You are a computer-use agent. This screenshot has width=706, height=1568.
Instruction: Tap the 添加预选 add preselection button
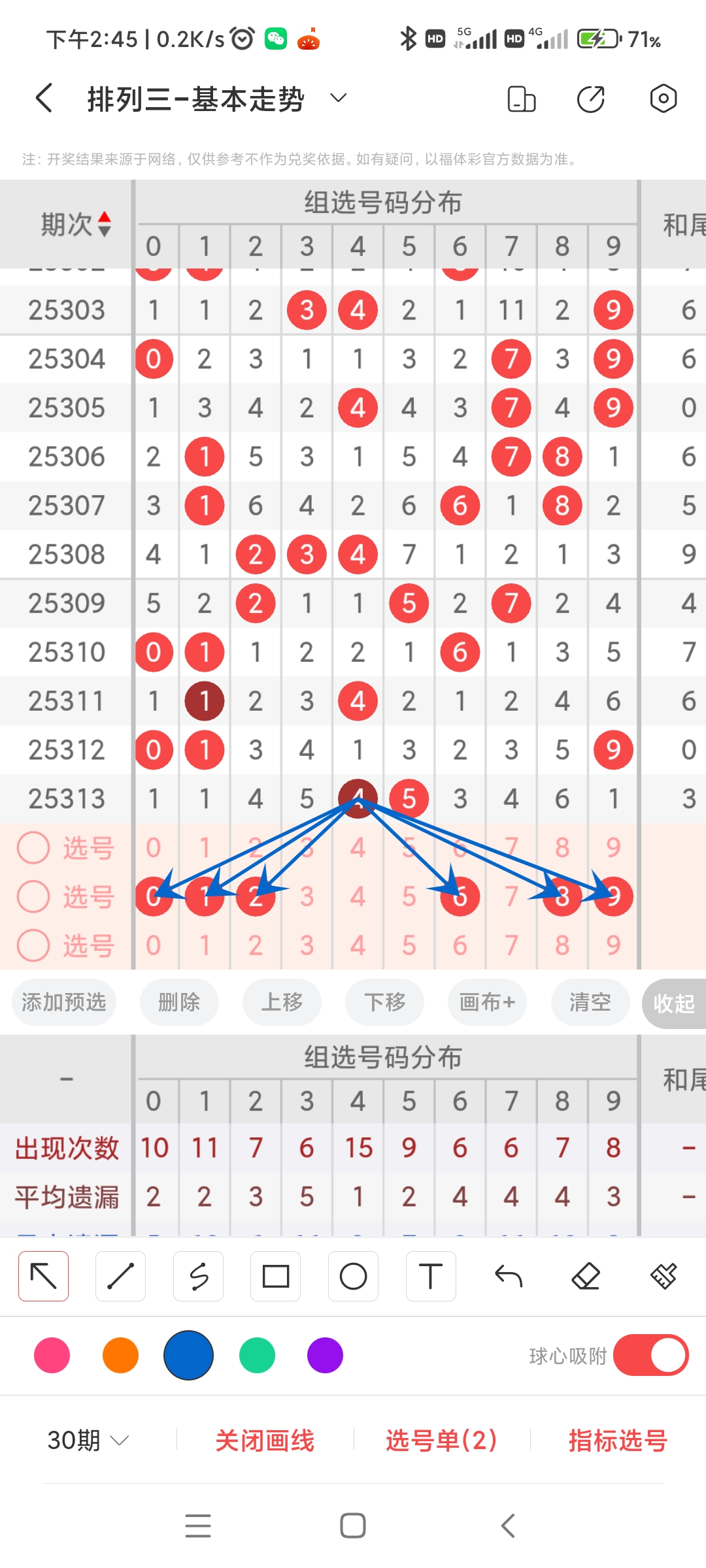[x=63, y=1003]
